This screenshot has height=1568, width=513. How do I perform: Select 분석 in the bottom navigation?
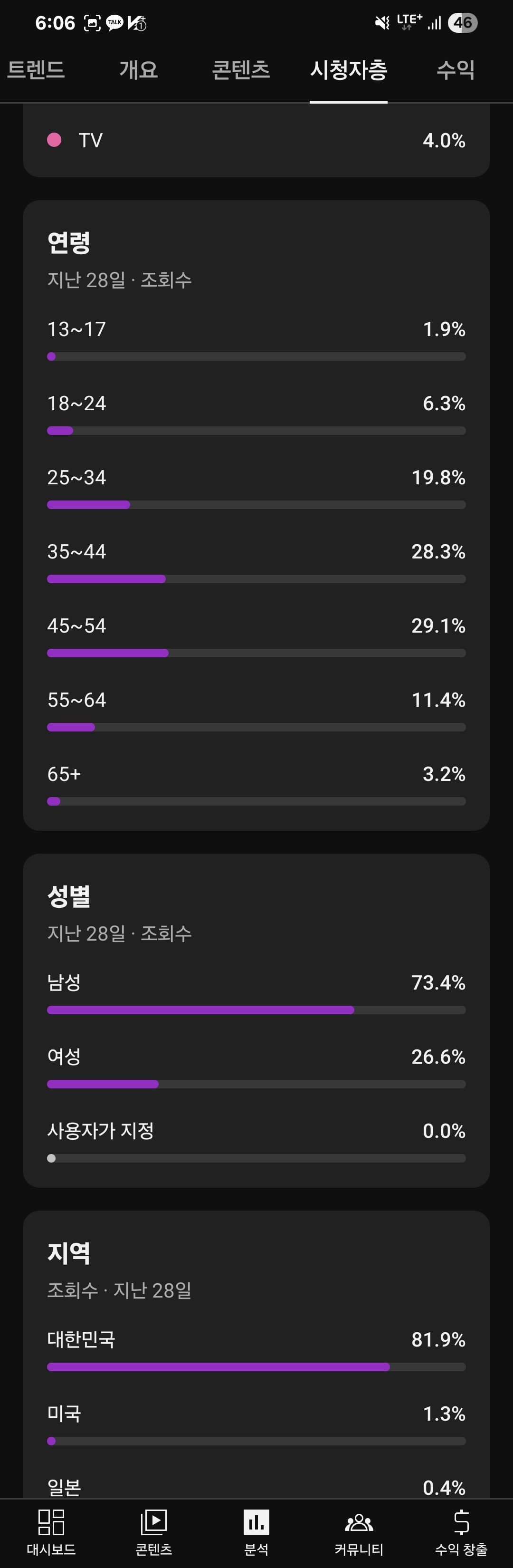(x=256, y=1533)
